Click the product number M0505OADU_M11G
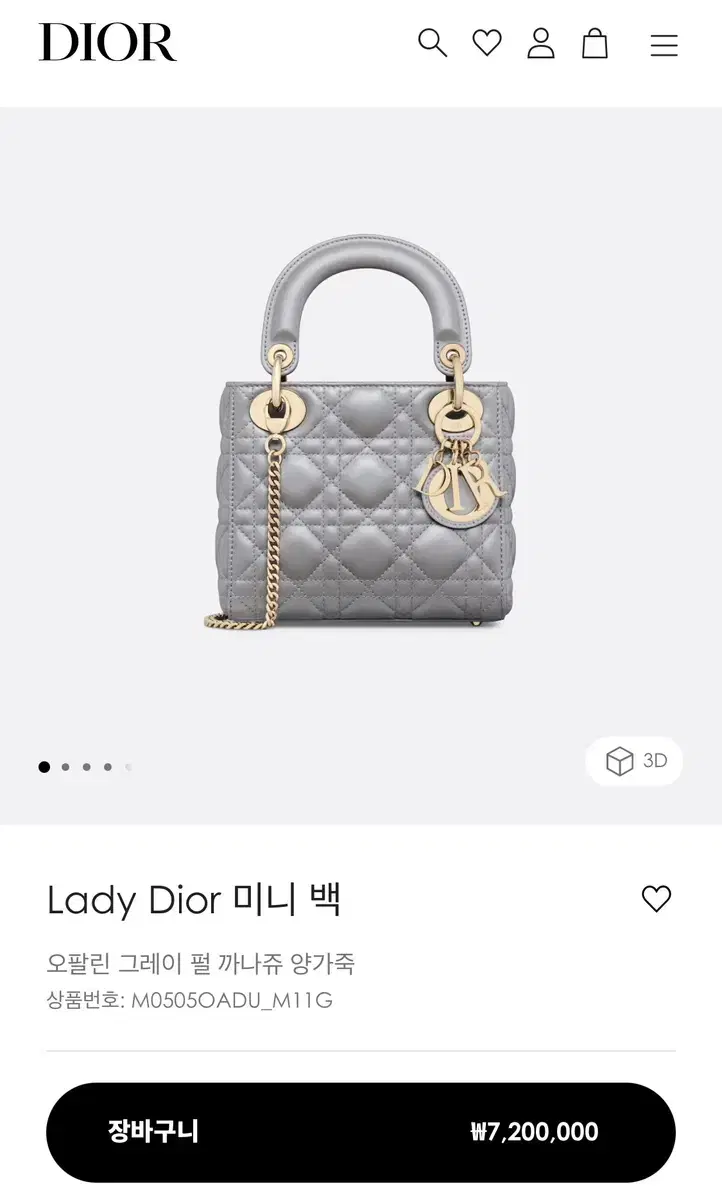 tap(190, 1001)
